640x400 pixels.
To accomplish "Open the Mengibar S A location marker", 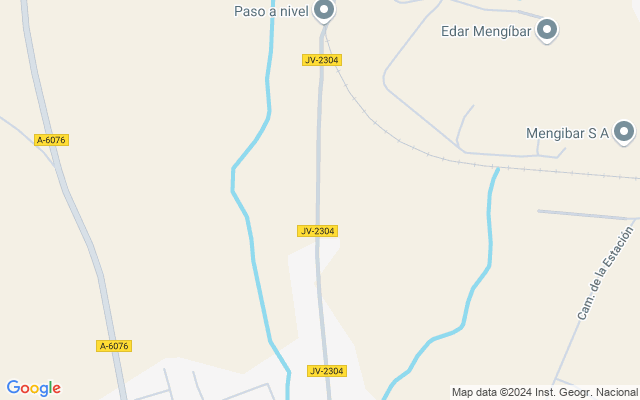I will [x=624, y=132].
